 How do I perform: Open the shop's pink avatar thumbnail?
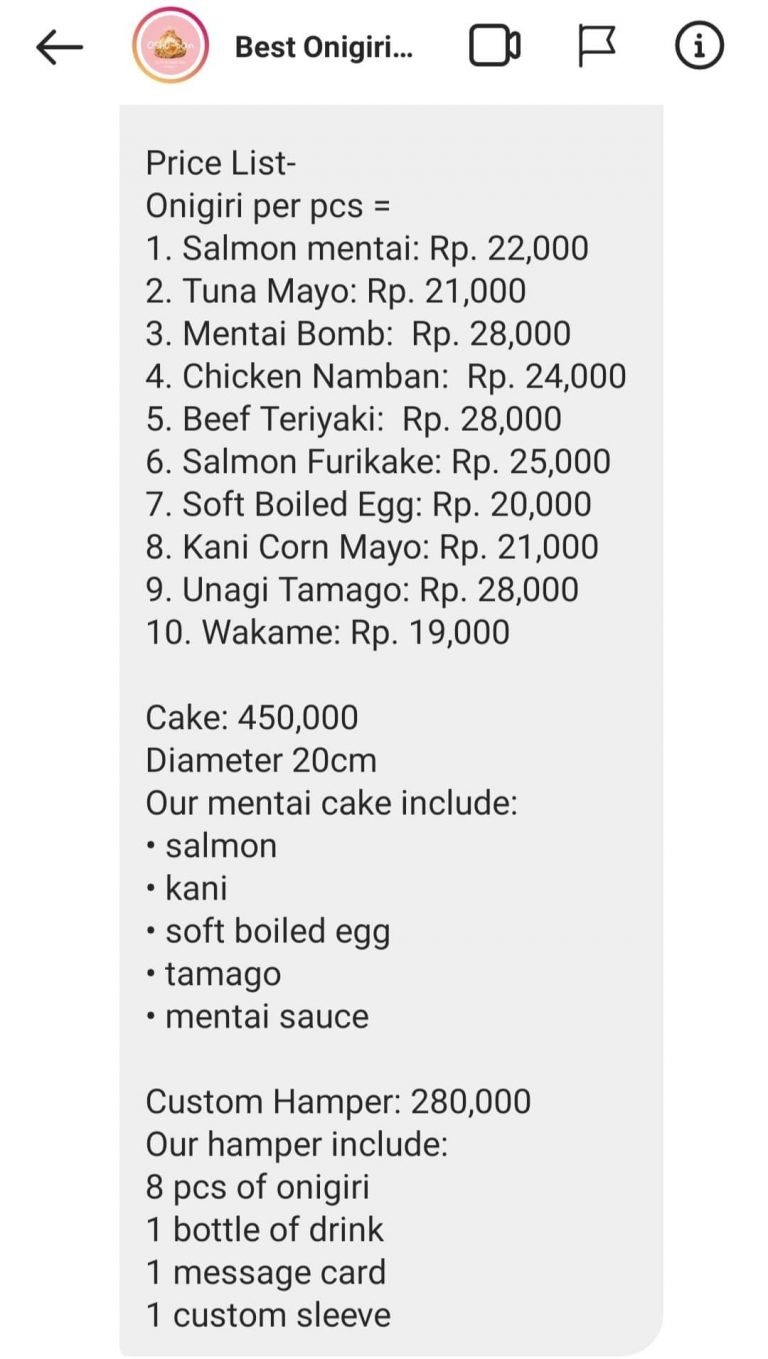tap(170, 44)
